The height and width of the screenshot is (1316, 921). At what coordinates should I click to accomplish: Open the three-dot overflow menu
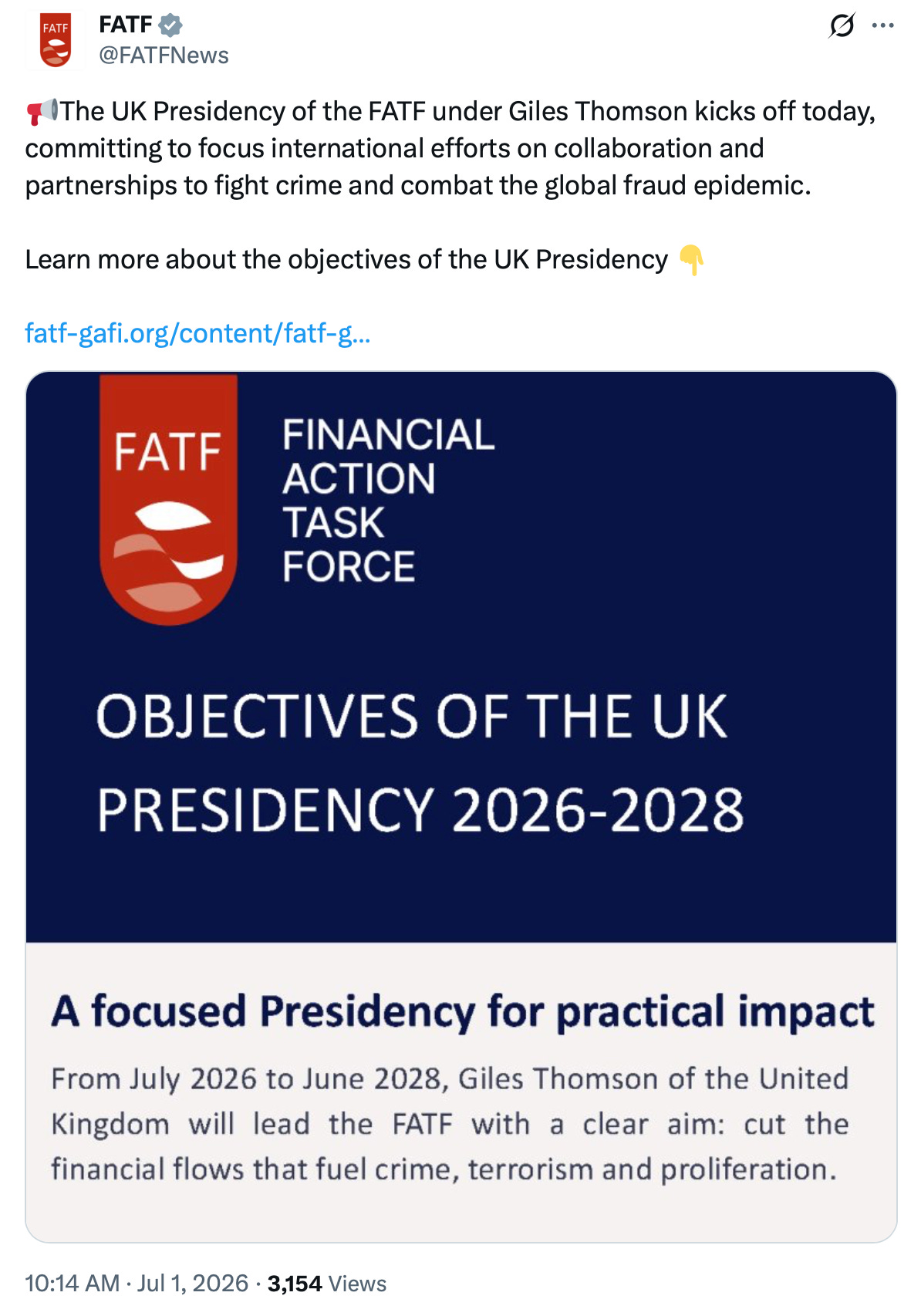click(x=882, y=25)
